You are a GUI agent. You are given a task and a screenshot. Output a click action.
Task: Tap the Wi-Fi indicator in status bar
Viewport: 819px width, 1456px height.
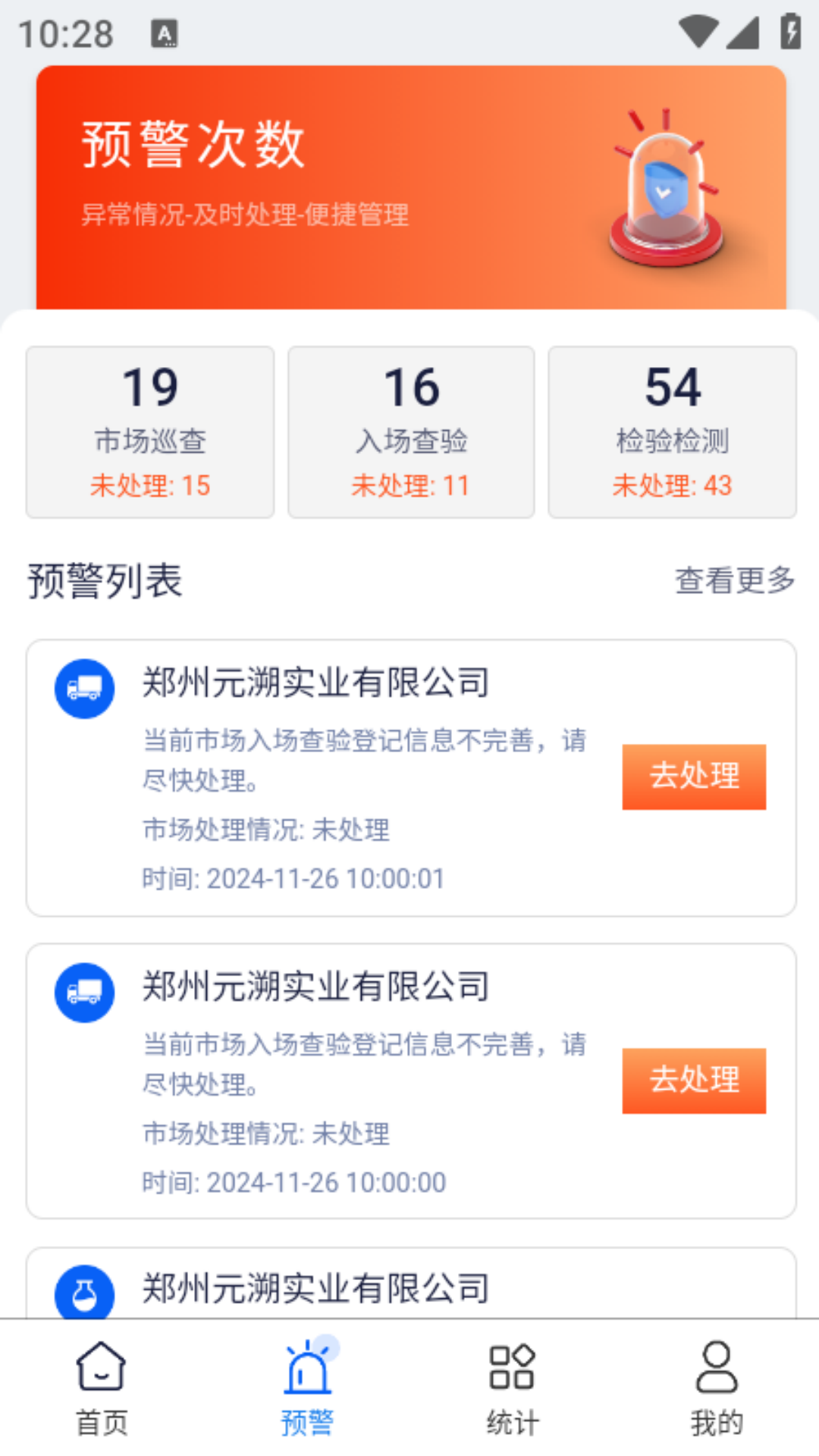(698, 32)
